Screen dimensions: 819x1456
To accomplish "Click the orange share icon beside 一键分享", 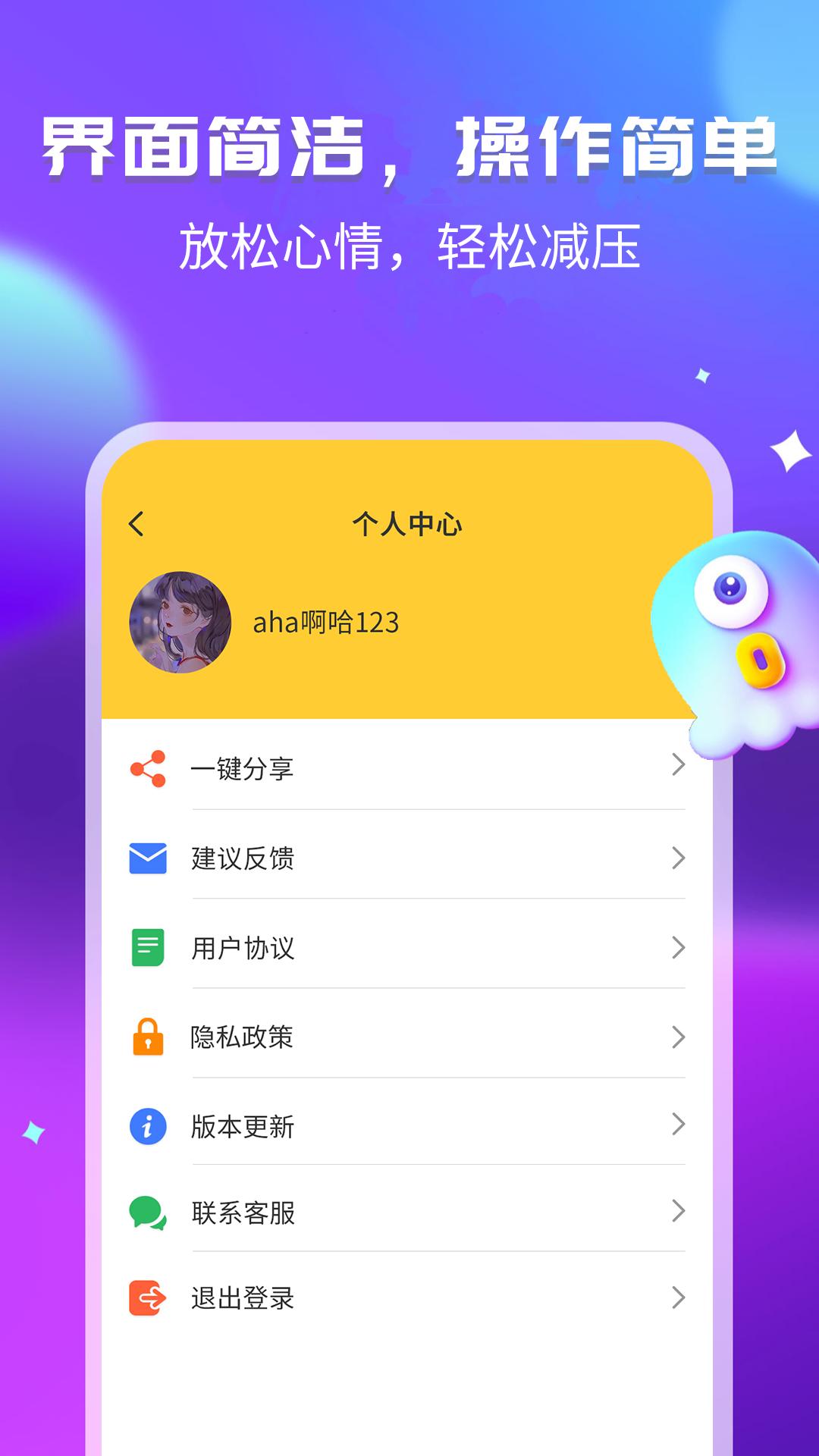I will 149,767.
